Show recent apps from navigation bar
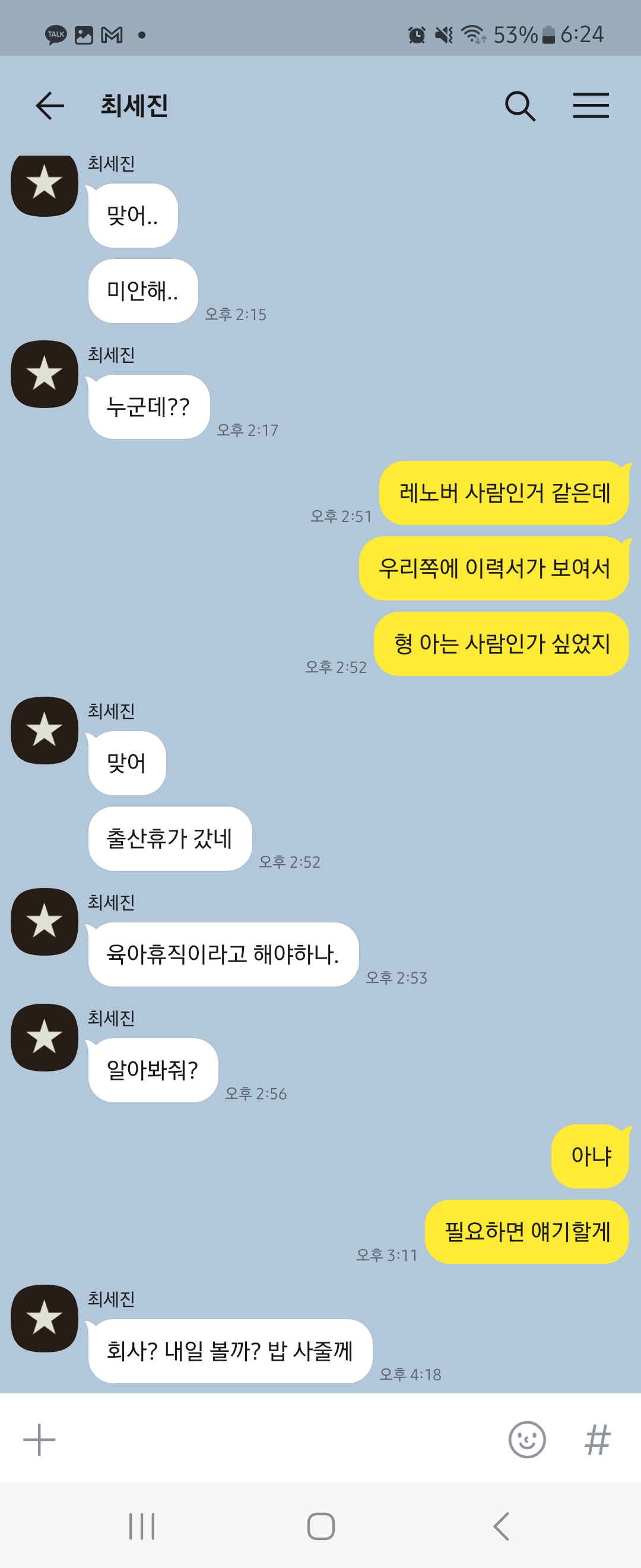The image size is (641, 1568). (x=142, y=1526)
